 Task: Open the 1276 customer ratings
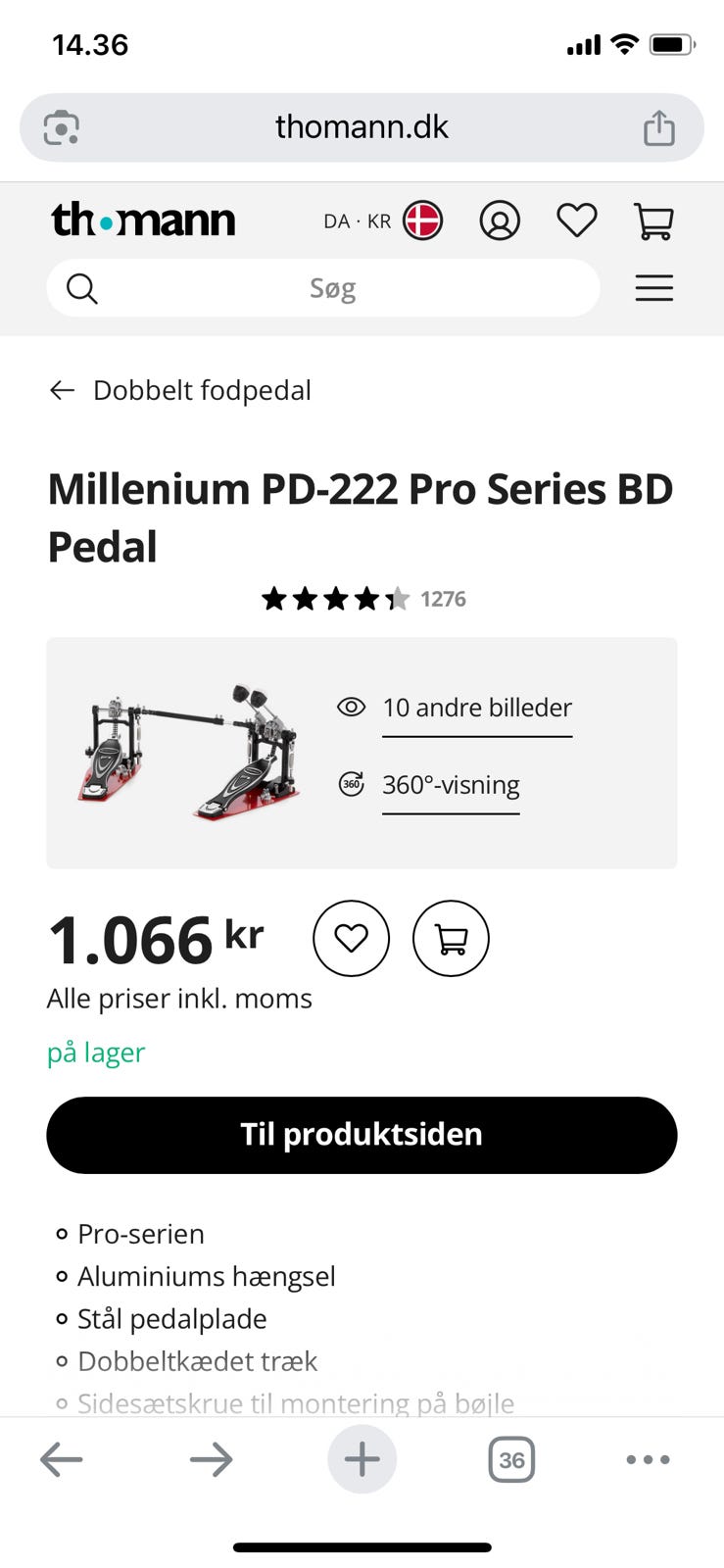(x=443, y=599)
